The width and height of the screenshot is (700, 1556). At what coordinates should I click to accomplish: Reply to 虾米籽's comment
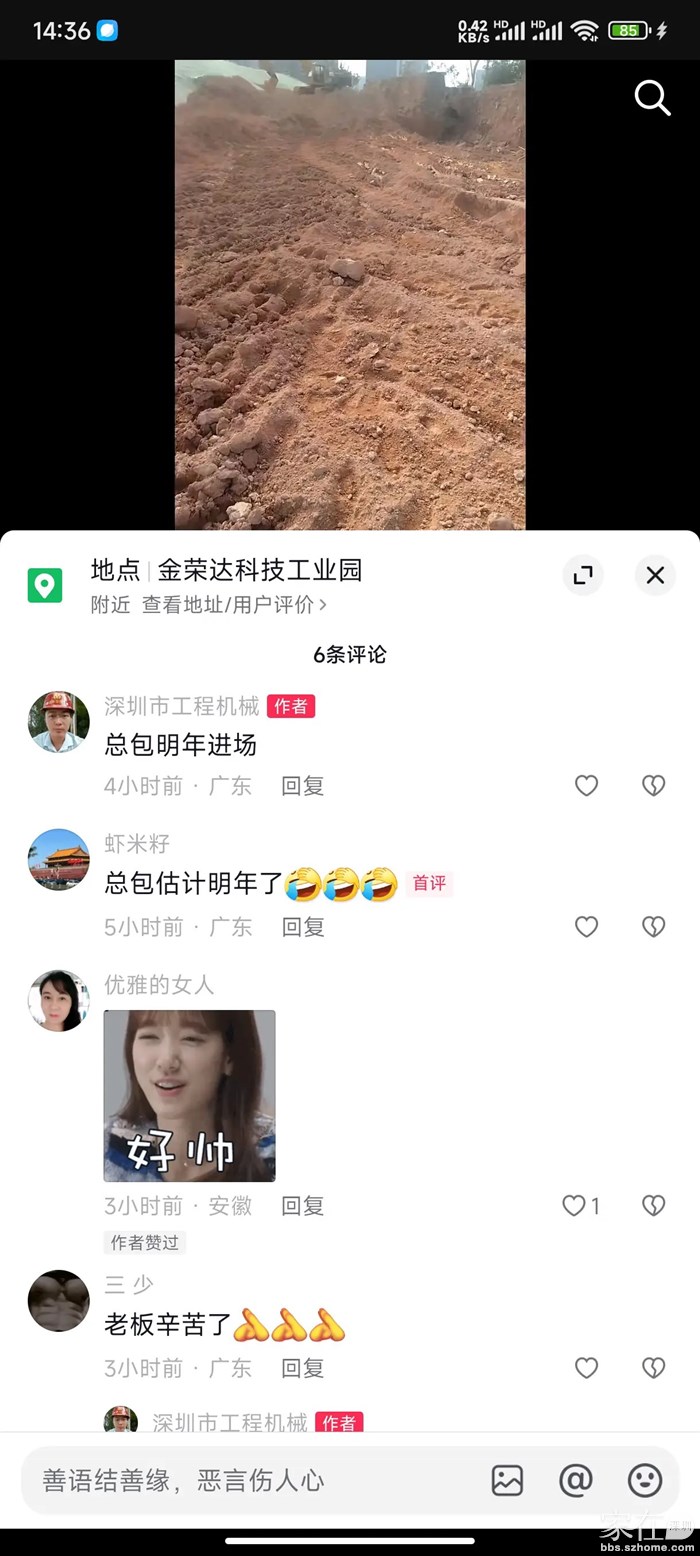[302, 927]
